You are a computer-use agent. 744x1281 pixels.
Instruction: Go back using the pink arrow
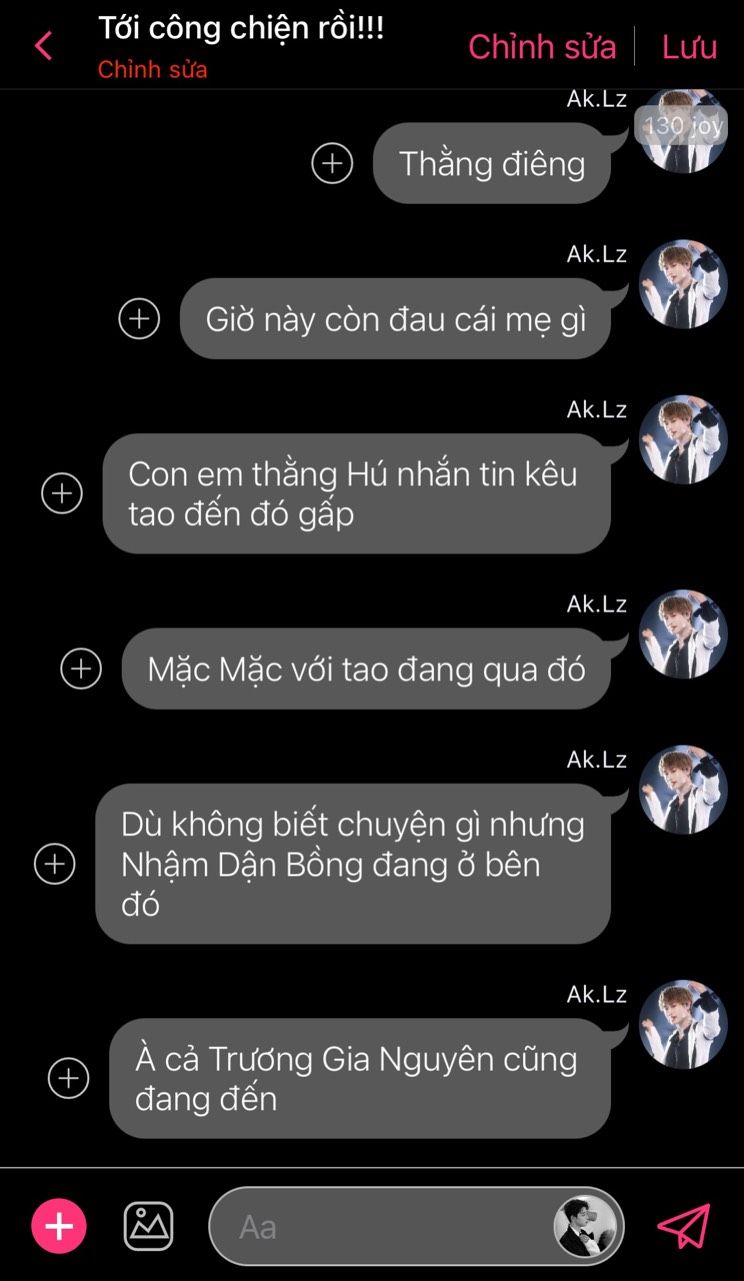point(43,45)
